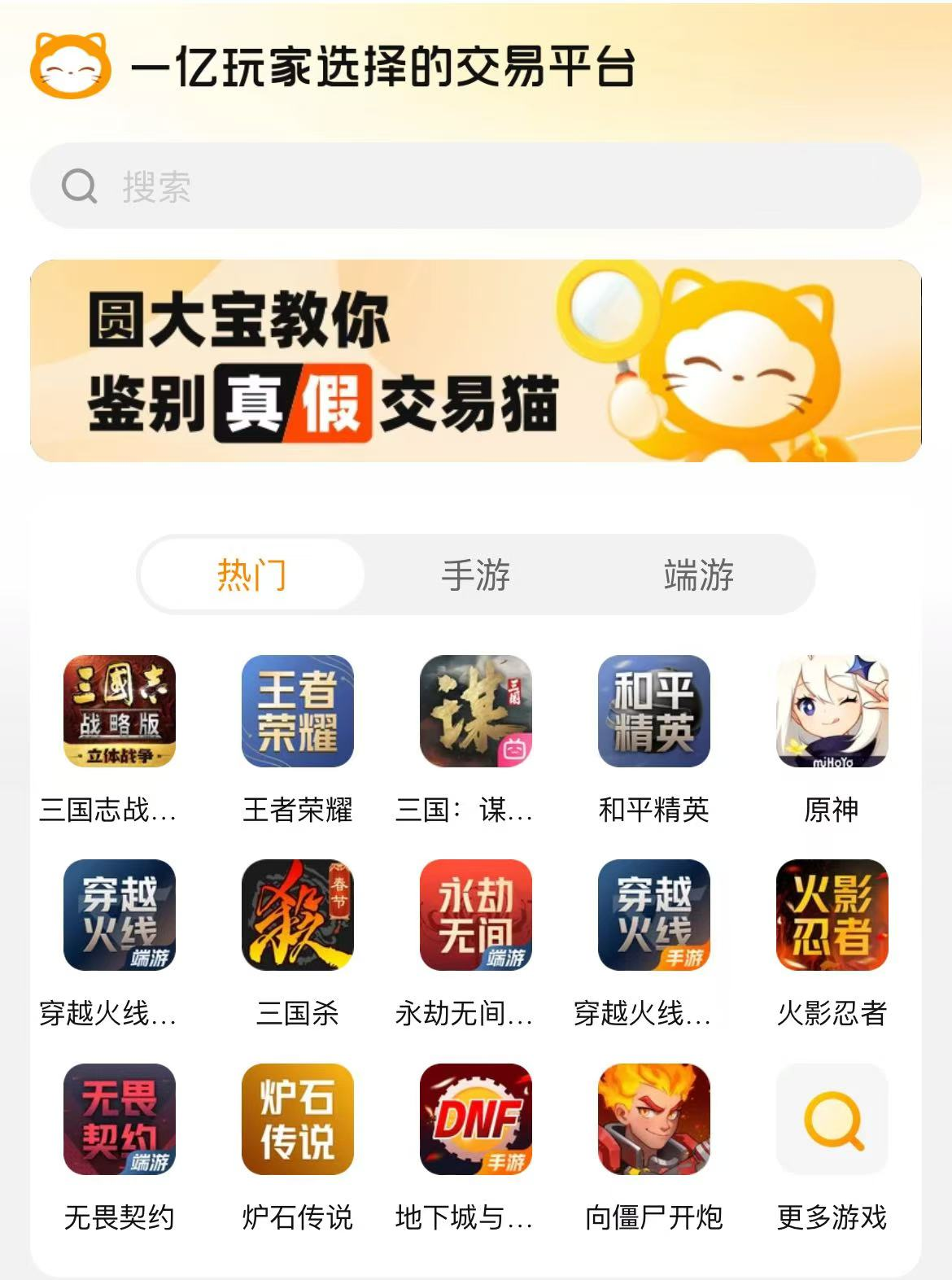Select 无畏契约 from the game grid
952x1280 pixels.
click(x=120, y=1120)
